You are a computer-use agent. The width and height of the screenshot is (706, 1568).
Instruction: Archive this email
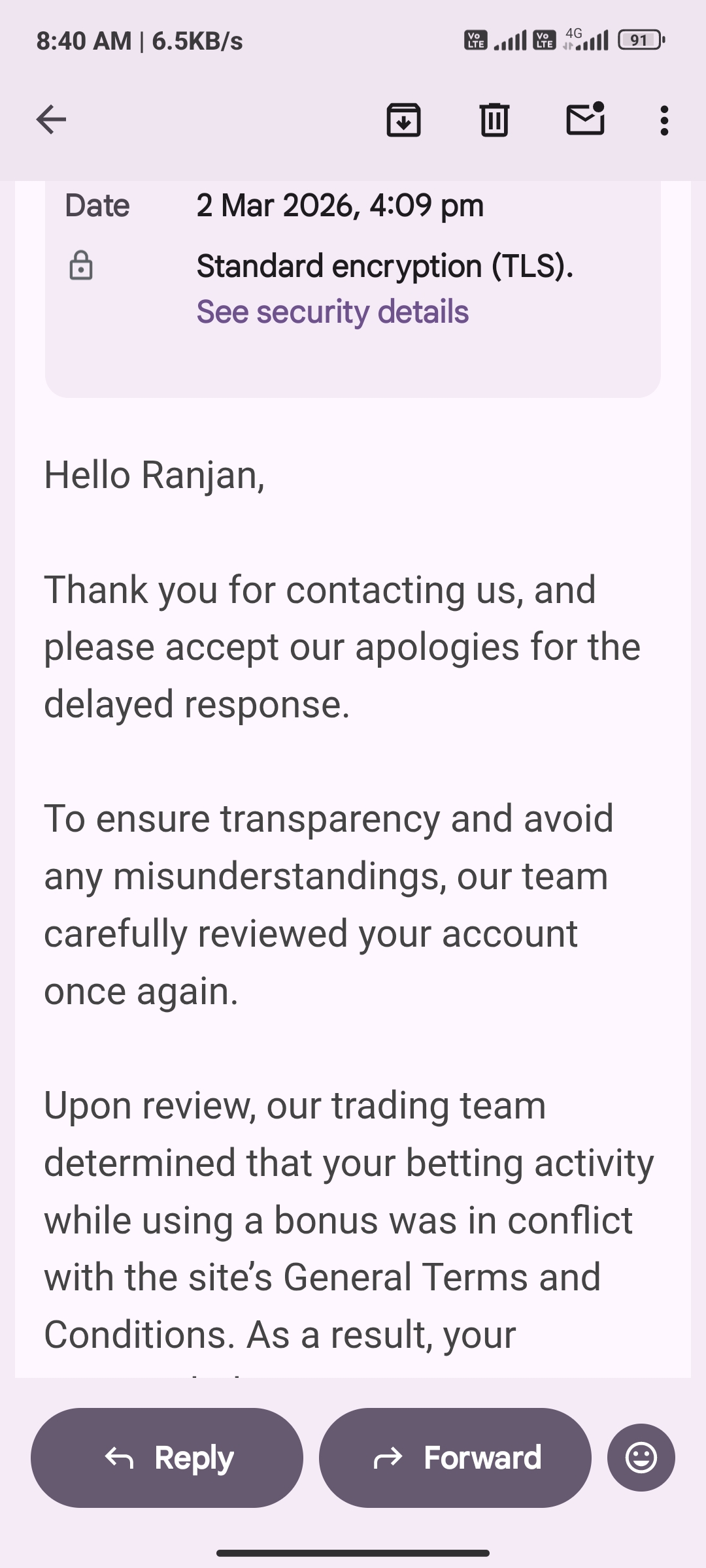[403, 120]
